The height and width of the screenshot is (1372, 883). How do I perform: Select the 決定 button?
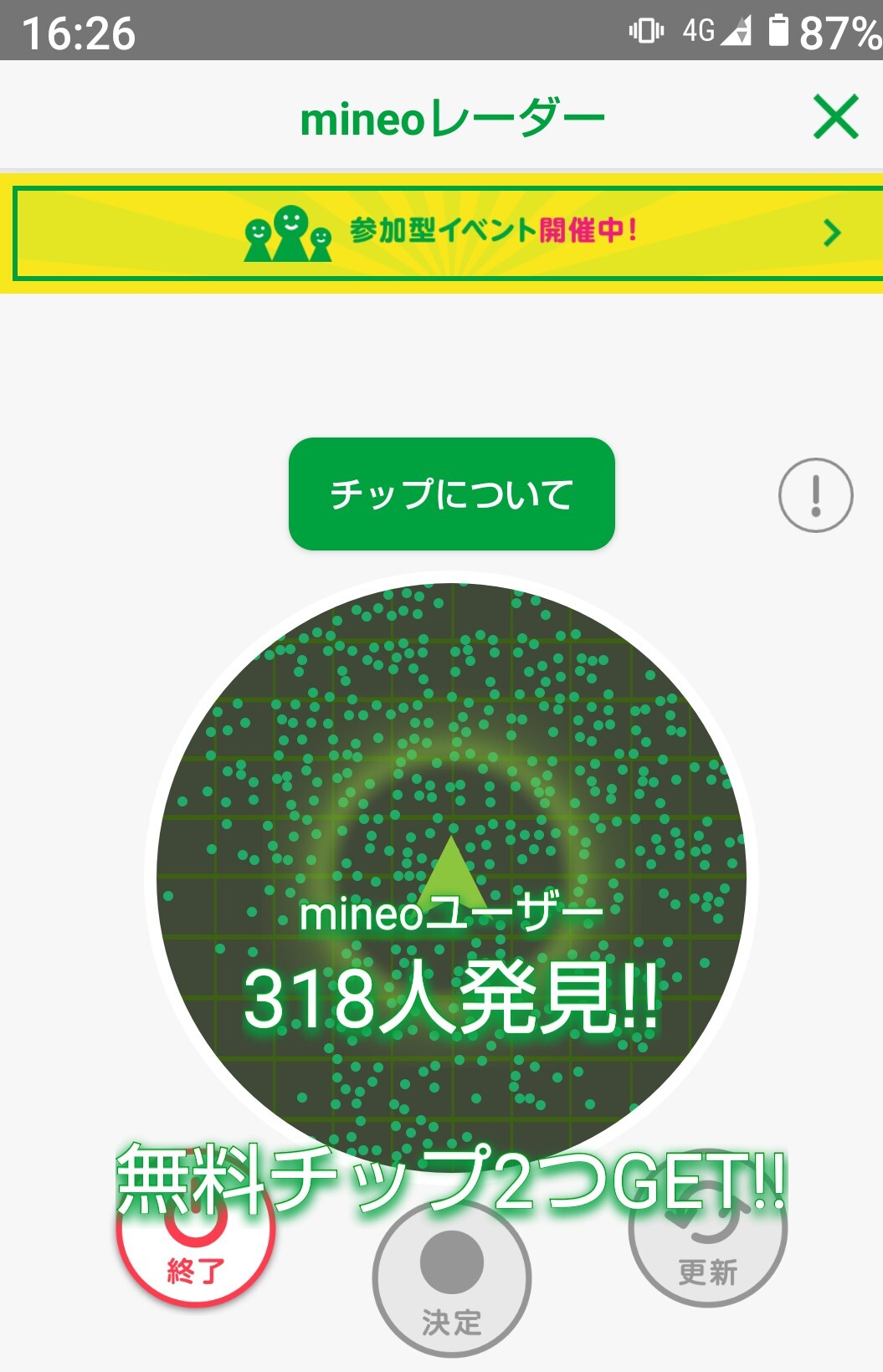[x=451, y=1280]
